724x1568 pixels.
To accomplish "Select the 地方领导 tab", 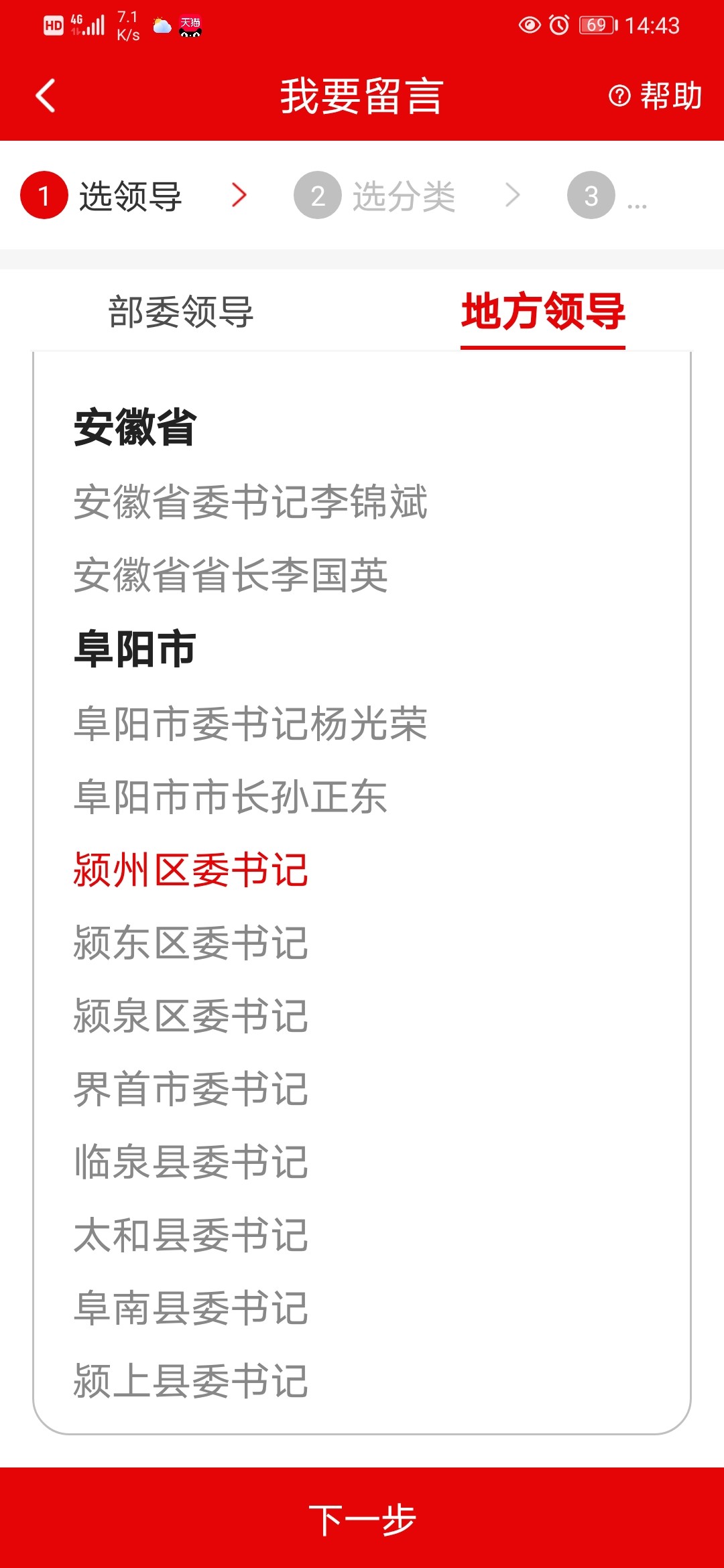I will point(543,312).
